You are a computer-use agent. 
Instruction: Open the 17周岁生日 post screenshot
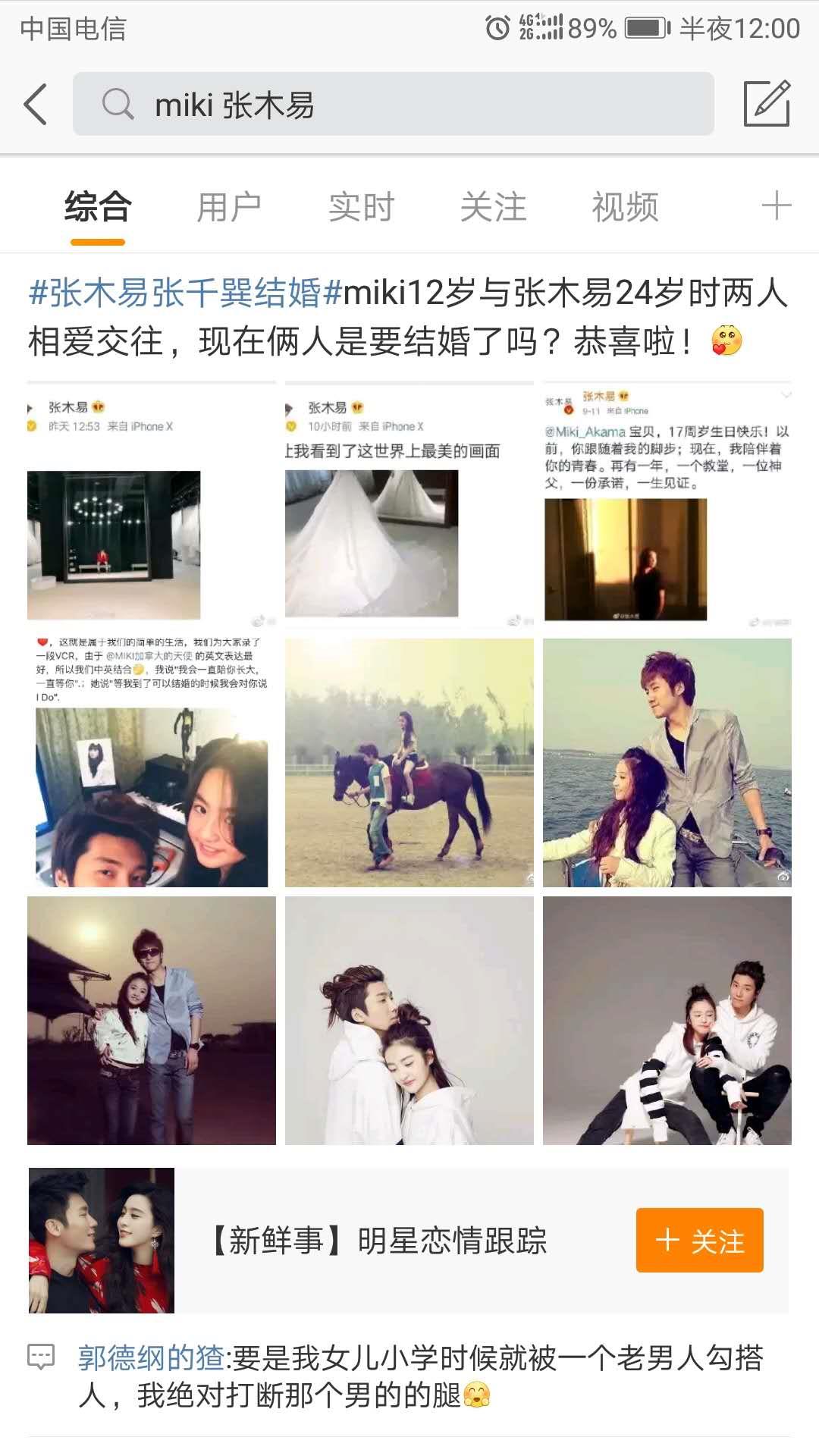(667, 504)
